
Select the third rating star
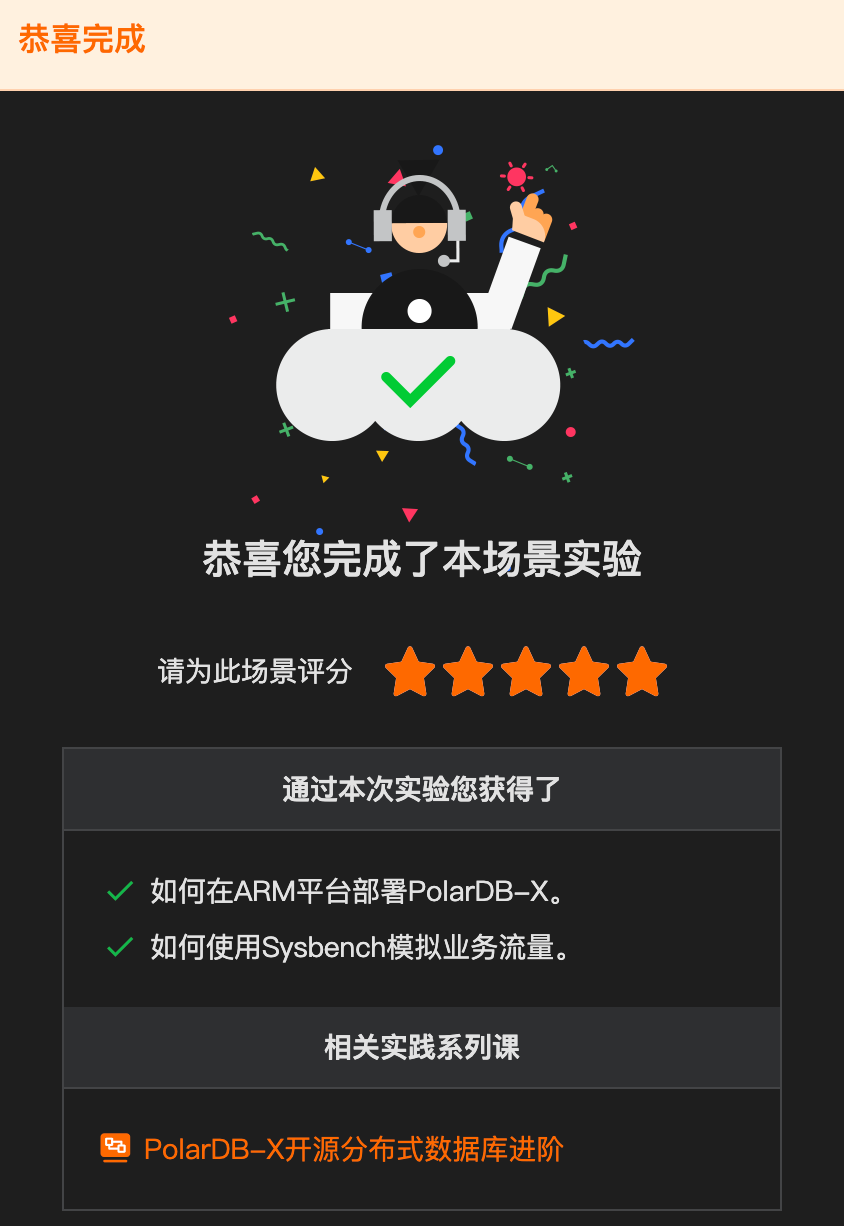click(x=526, y=672)
